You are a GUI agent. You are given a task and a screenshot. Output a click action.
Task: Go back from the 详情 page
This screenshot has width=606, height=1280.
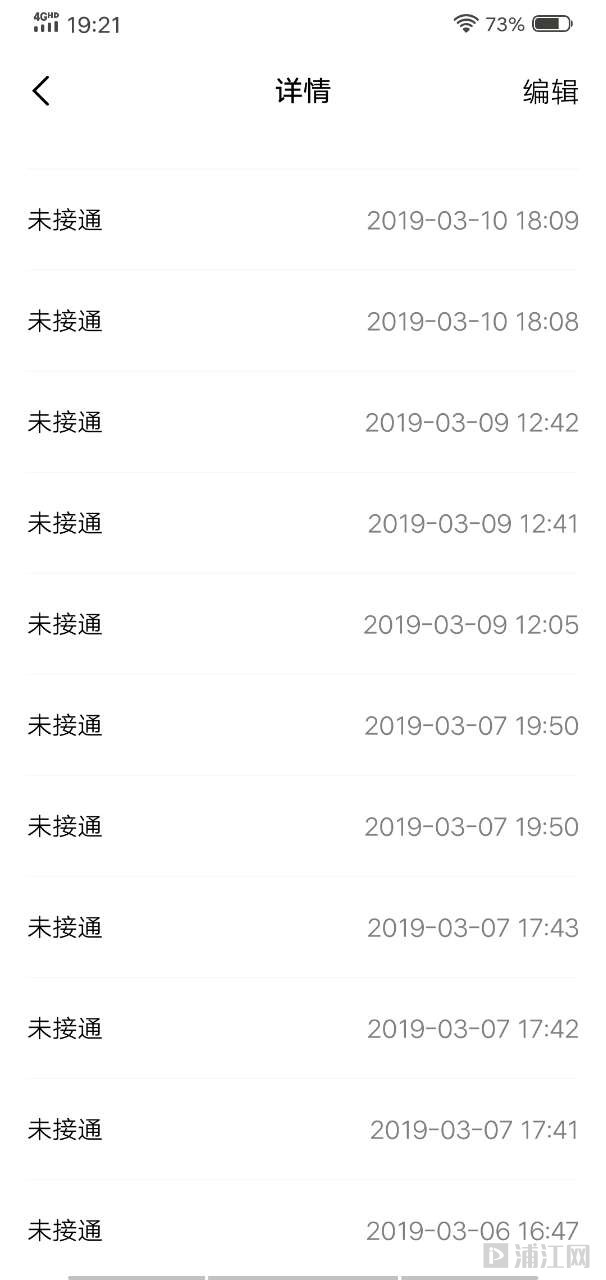click(x=41, y=92)
